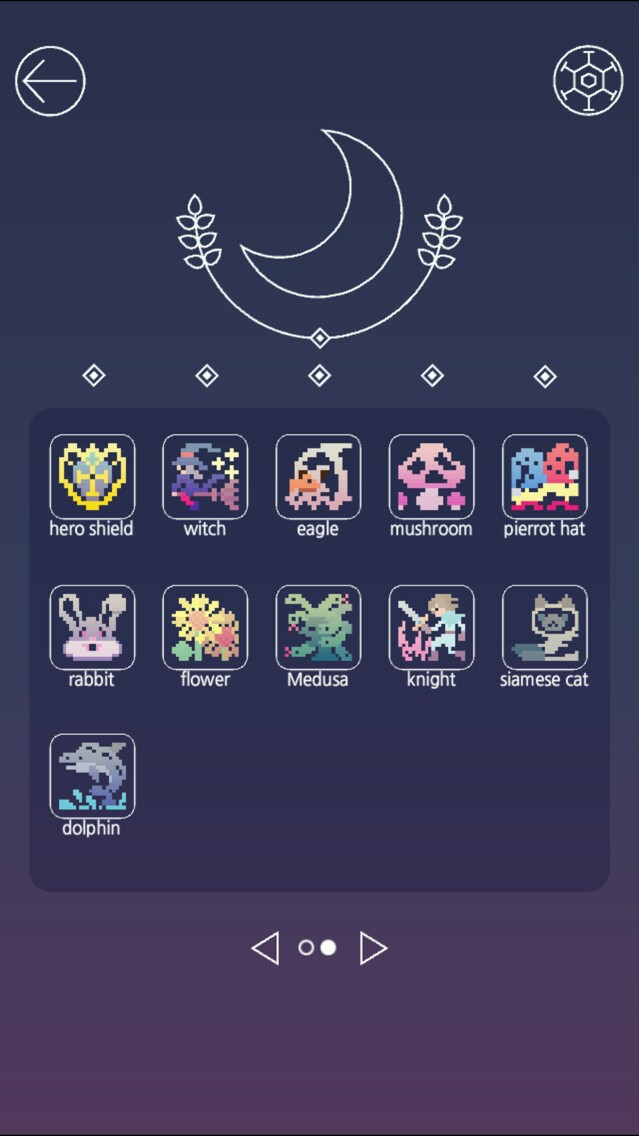The width and height of the screenshot is (639, 1136).
Task: Go to the previous page with left arrow
Action: [x=265, y=948]
